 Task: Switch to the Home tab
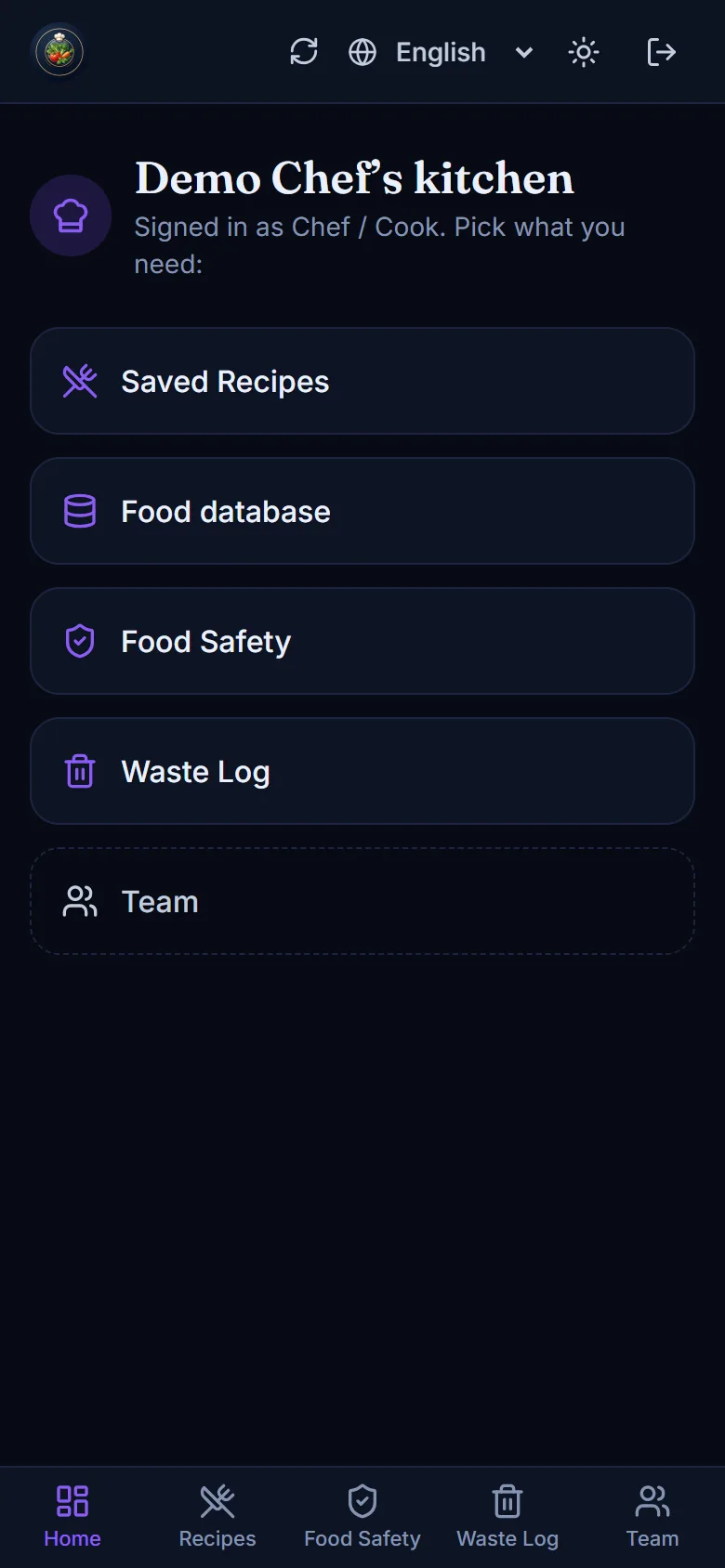[x=72, y=1517]
